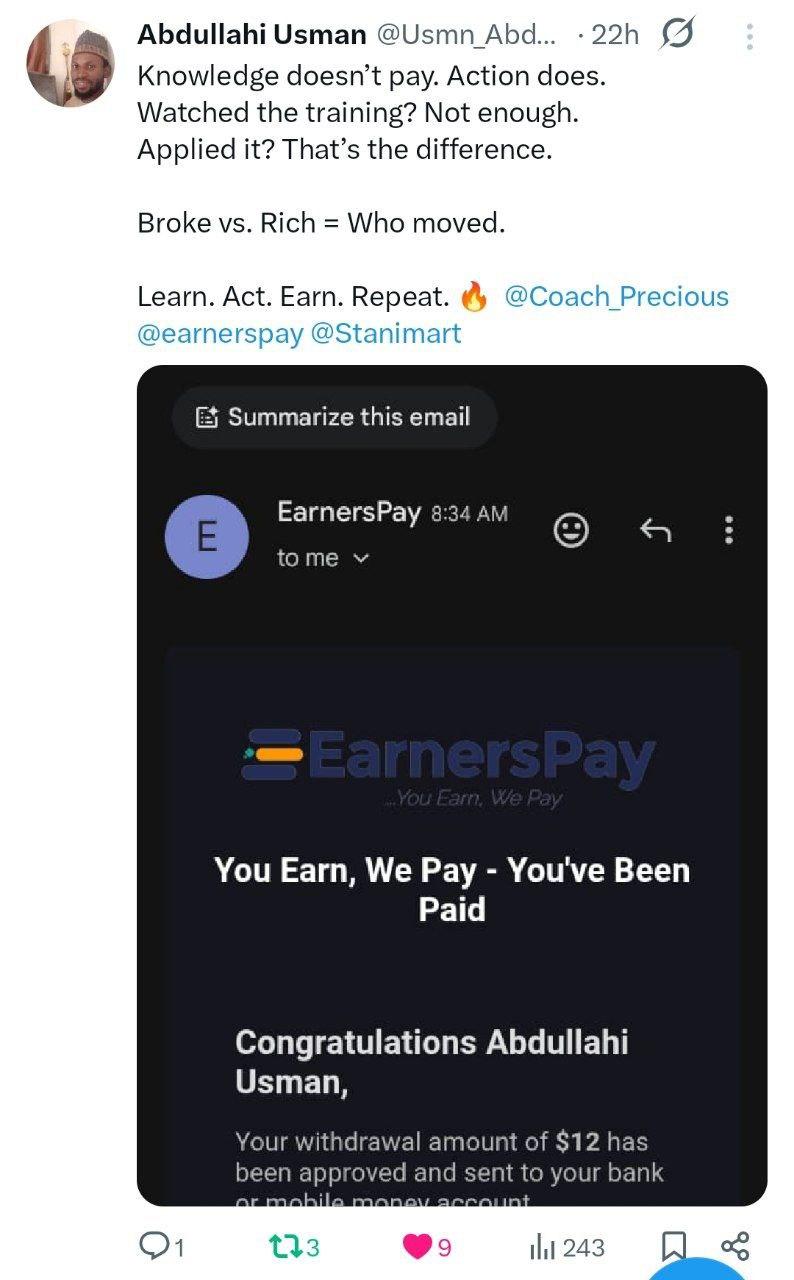
Task: Repost Abdullahi Usman's tweet
Action: click(x=294, y=1246)
